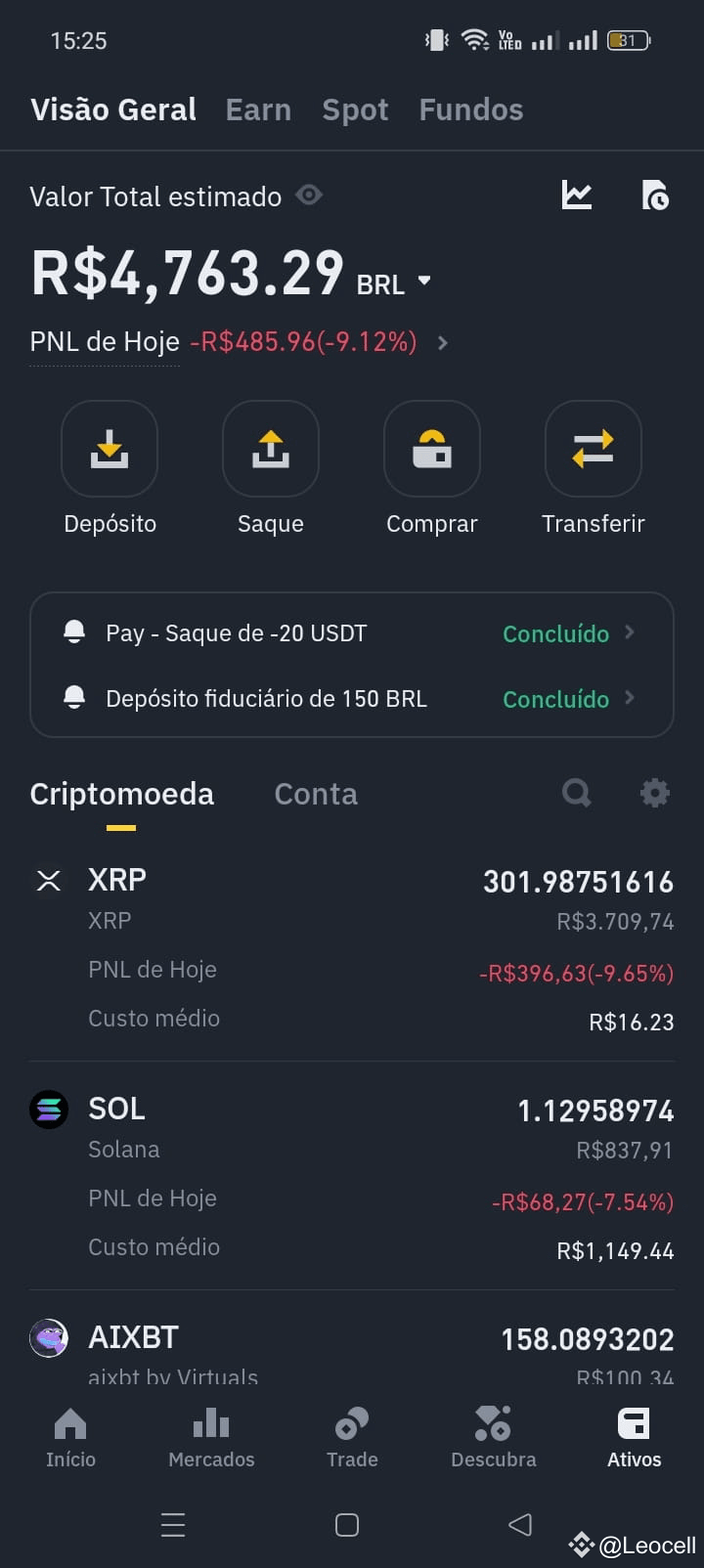Open the portfolio chart analysis icon

tap(577, 195)
